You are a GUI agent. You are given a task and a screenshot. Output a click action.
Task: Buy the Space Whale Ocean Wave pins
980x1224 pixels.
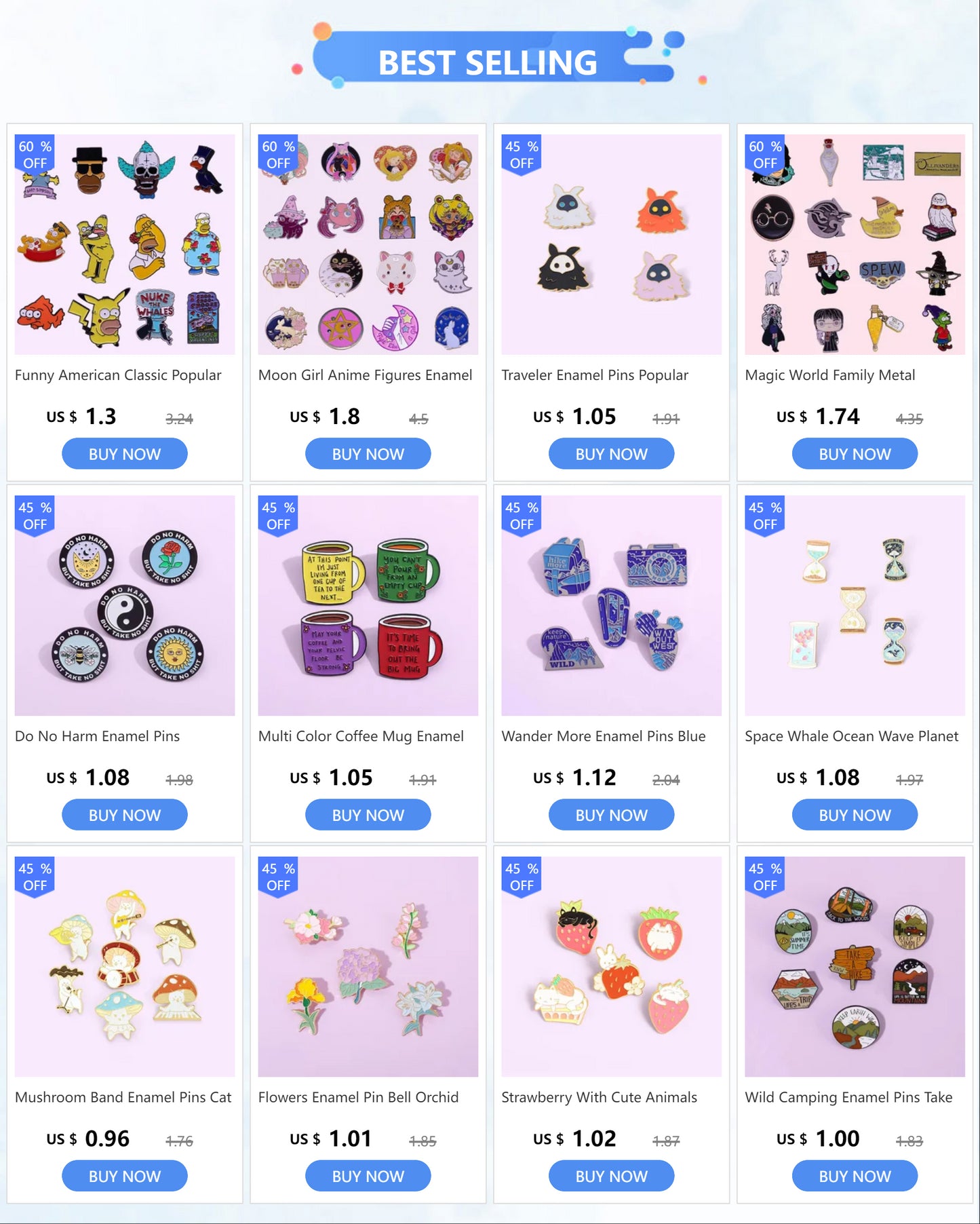coord(855,815)
